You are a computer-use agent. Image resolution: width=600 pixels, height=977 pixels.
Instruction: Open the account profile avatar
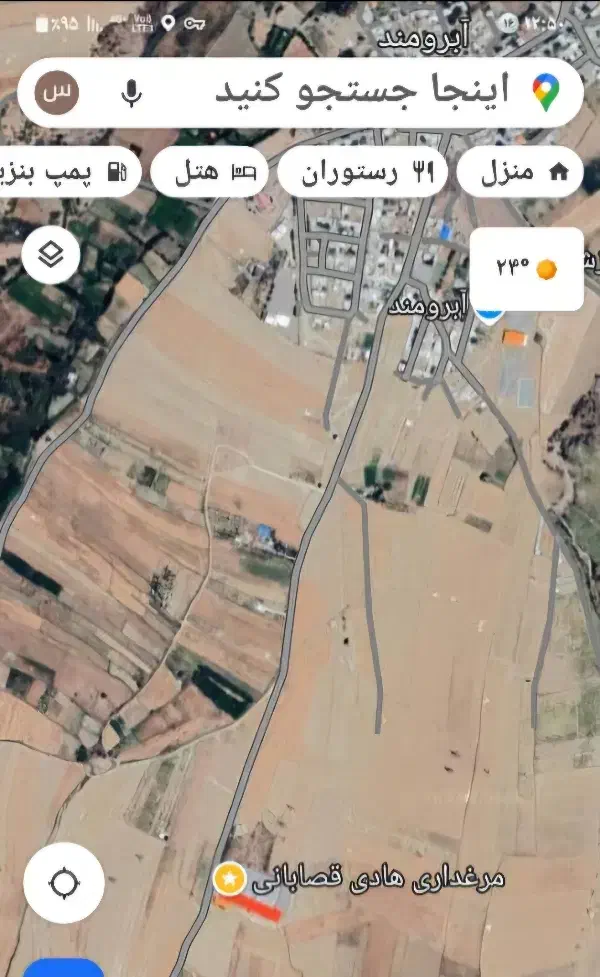tap(58, 93)
